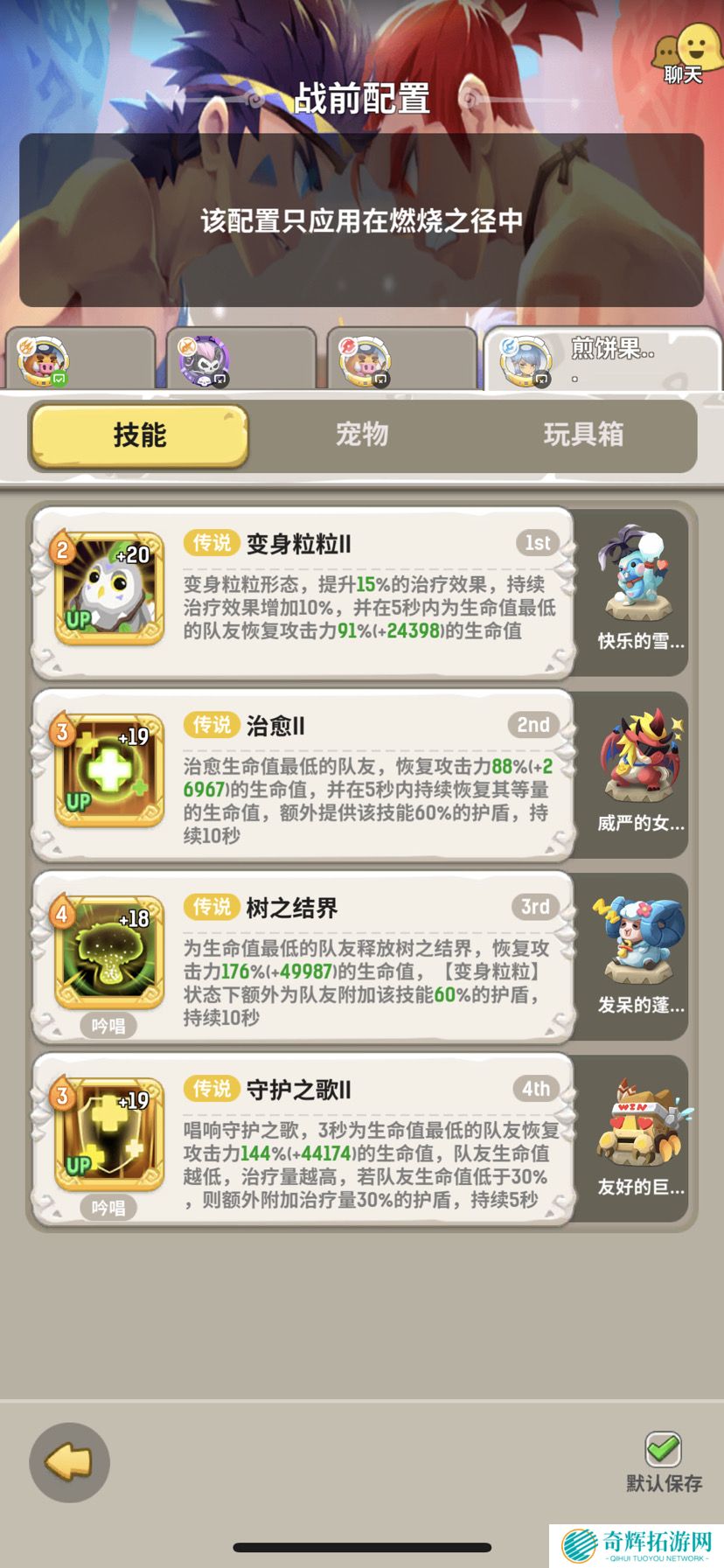
Task: Go back with the yellow arrow button
Action: coord(70,1462)
